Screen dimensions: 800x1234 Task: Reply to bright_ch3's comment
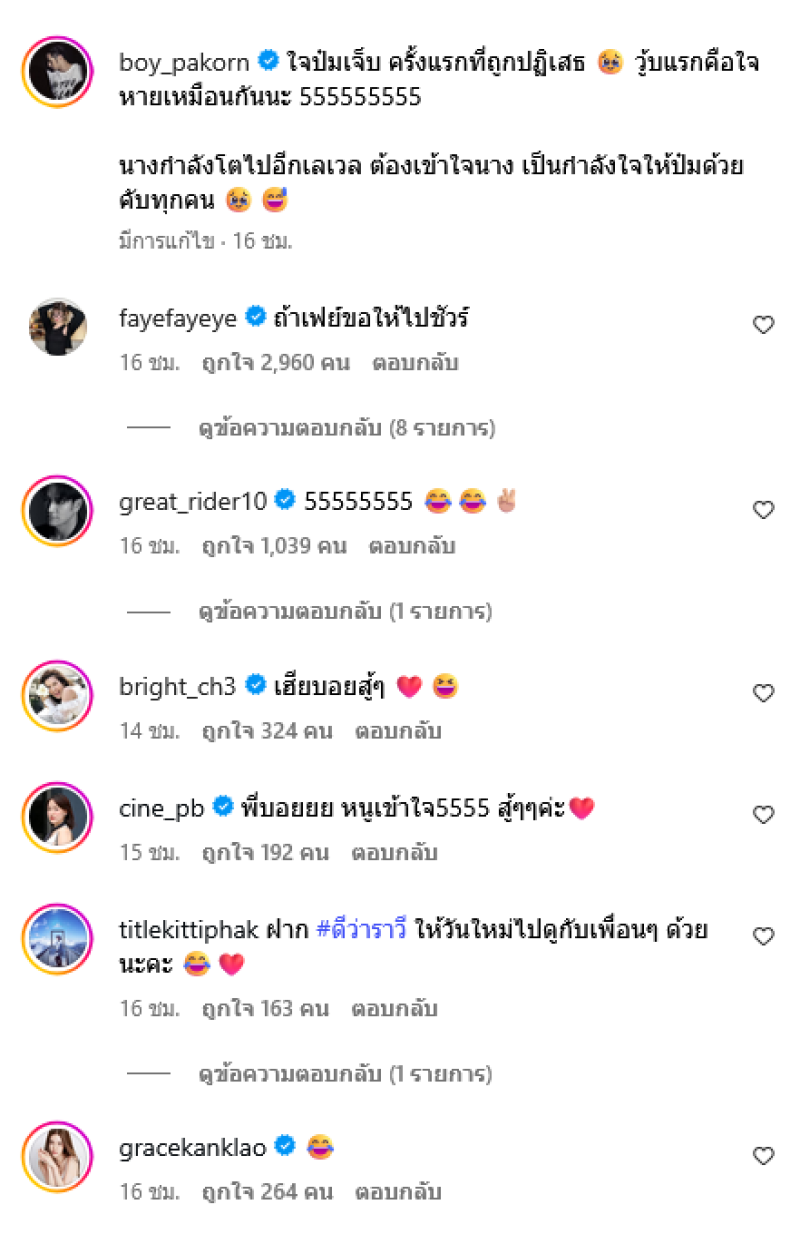click(398, 731)
